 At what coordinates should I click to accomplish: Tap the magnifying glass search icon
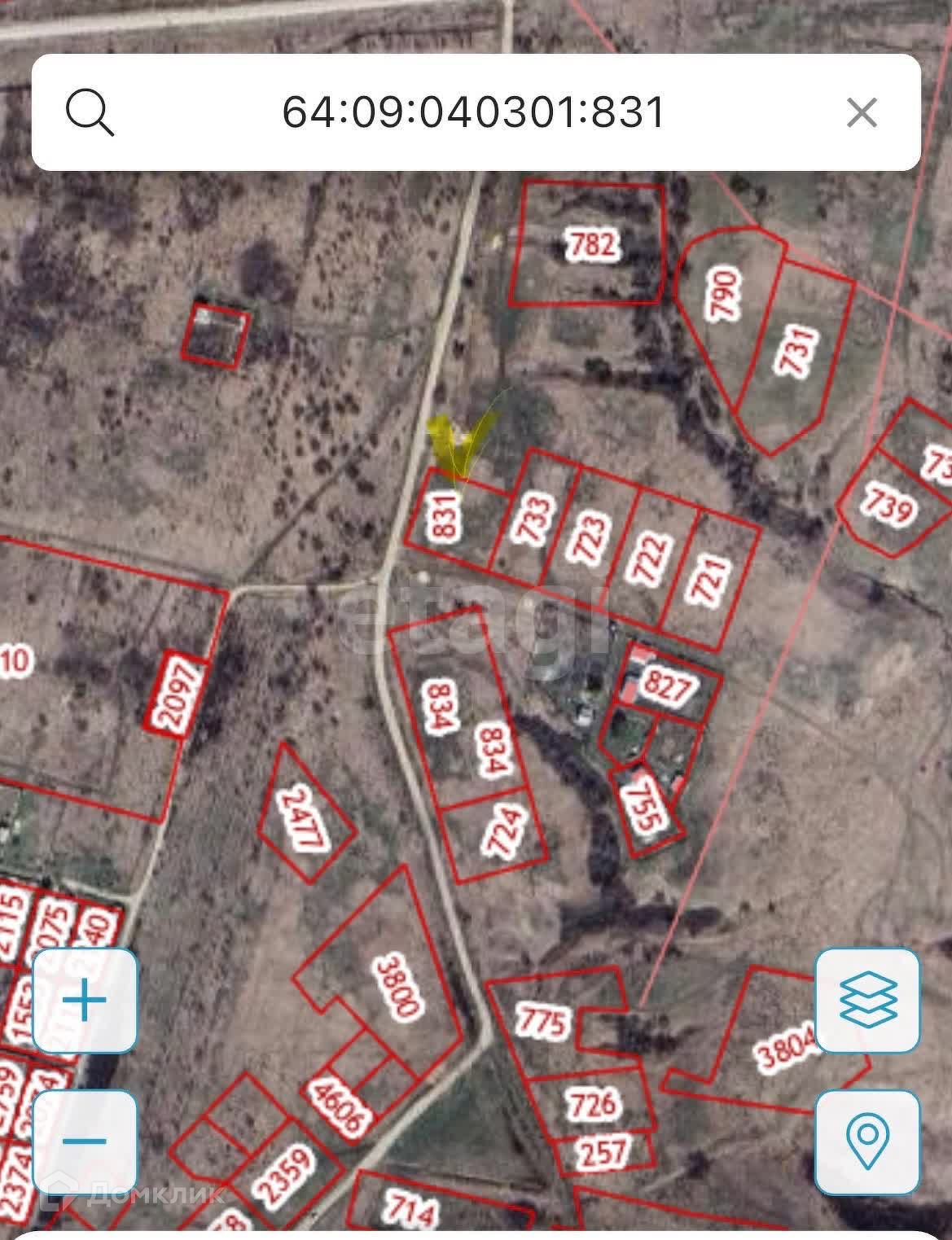coord(90,112)
